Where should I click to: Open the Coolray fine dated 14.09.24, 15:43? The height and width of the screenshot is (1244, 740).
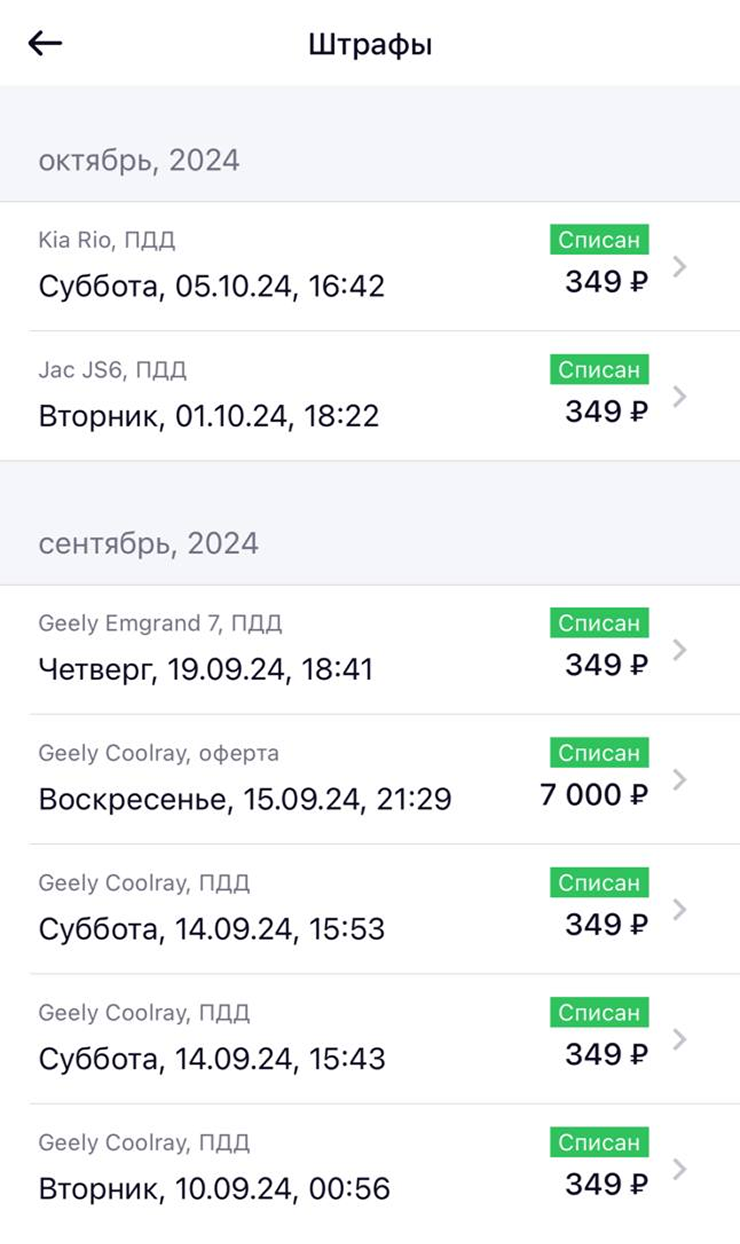[300, 1038]
